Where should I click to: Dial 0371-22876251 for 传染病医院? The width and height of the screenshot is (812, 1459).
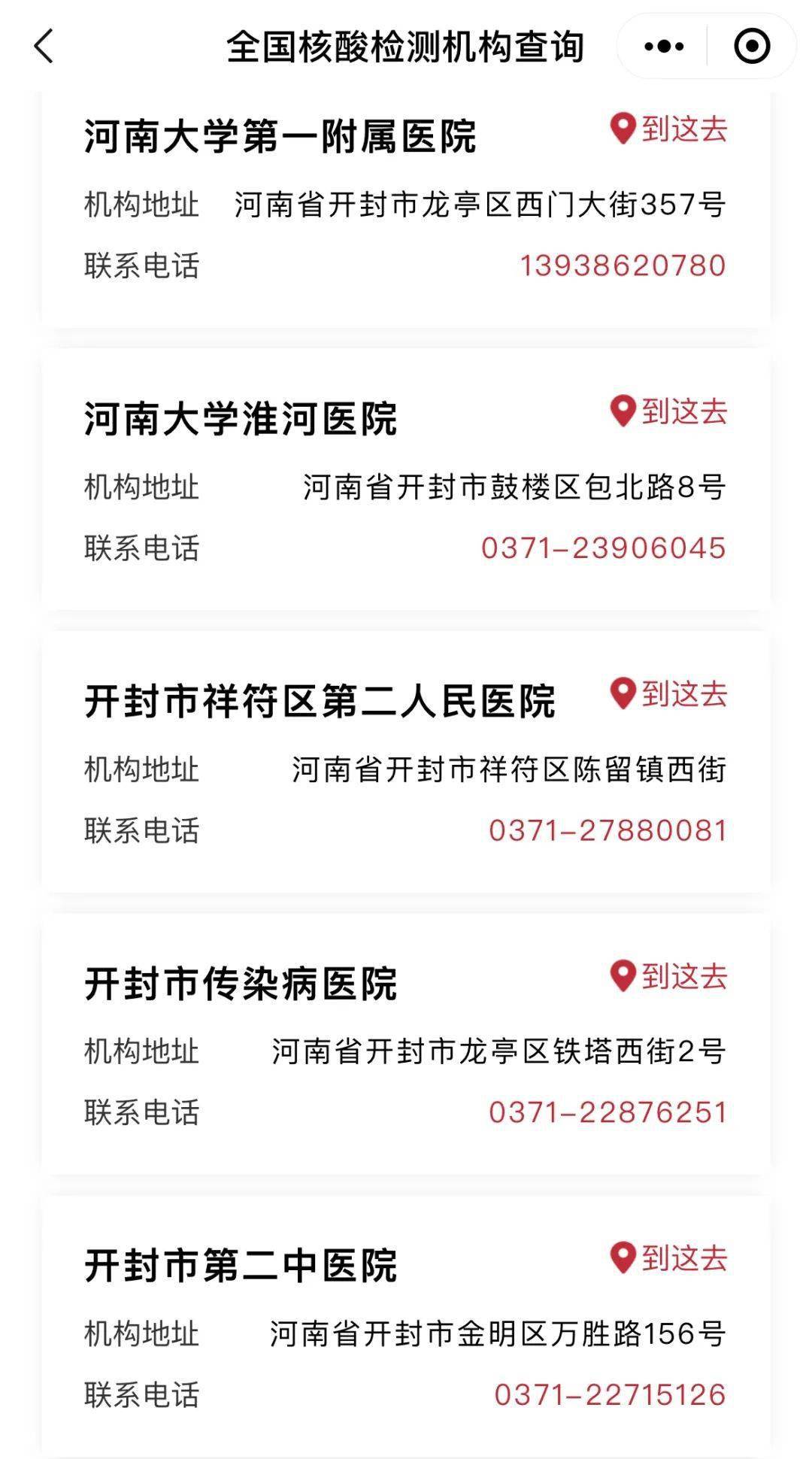607,1113
